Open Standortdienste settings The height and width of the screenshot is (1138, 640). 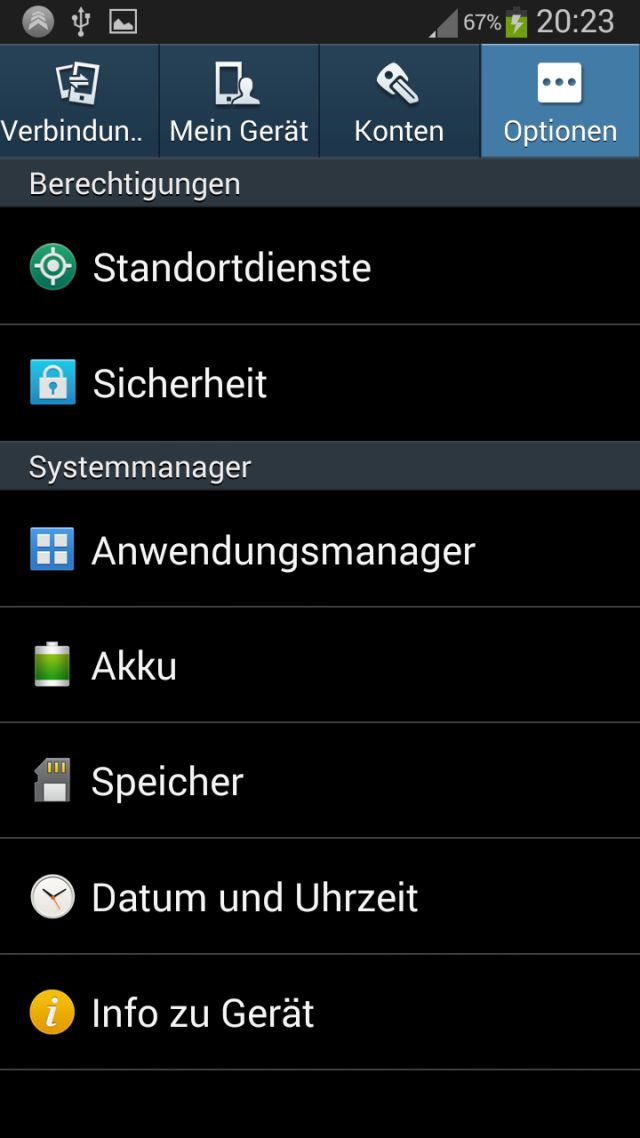(x=320, y=266)
